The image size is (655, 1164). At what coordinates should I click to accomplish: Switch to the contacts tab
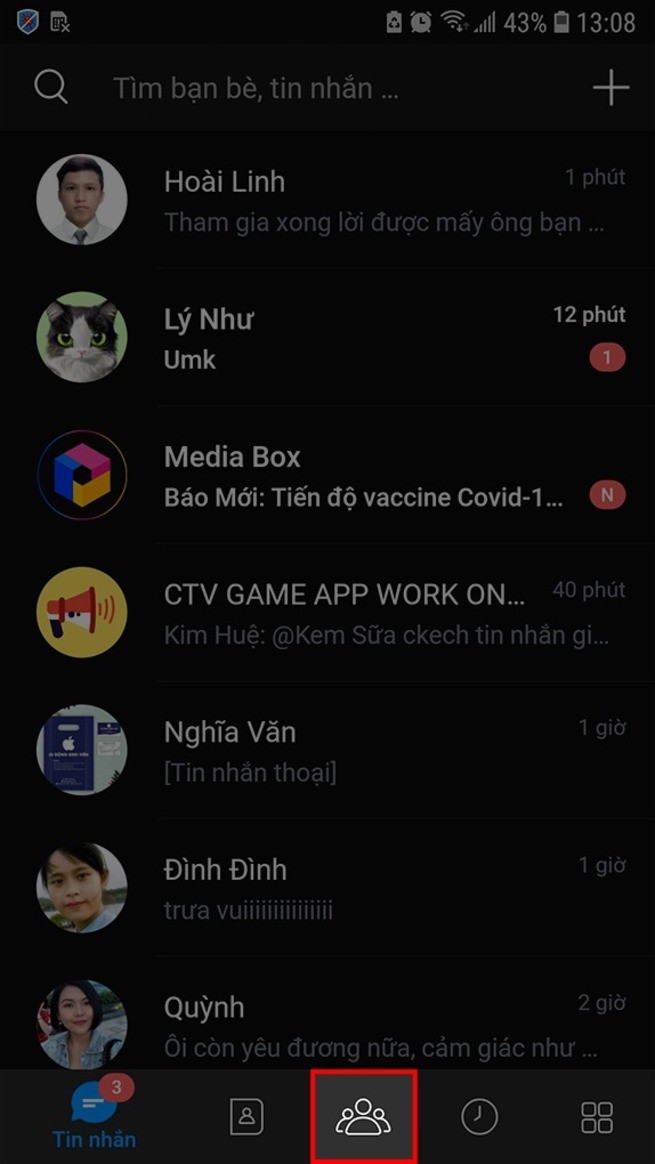[x=246, y=1116]
